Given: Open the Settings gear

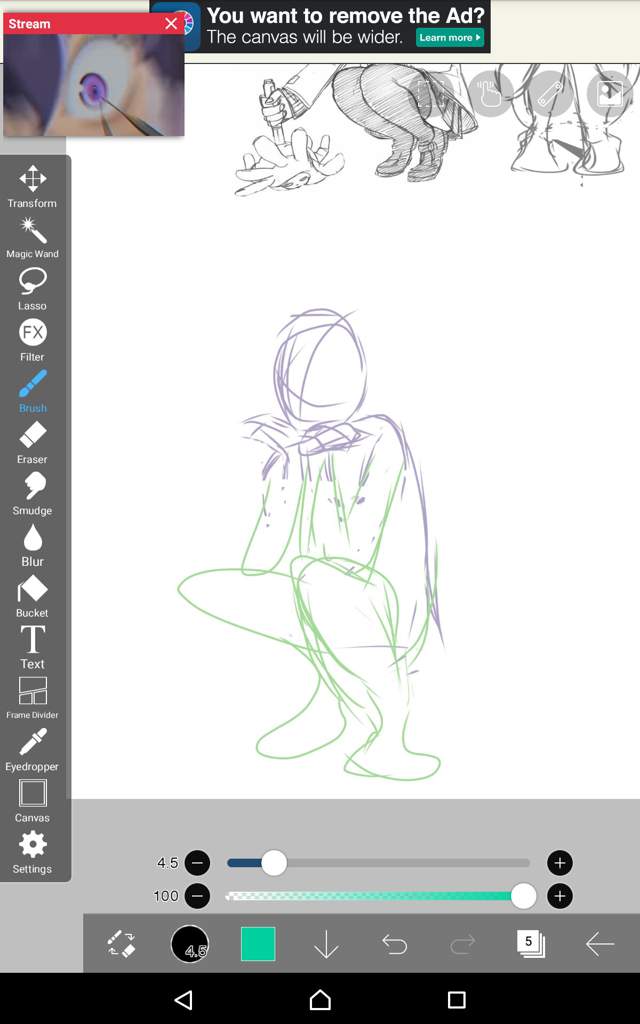Looking at the screenshot, I should (x=32, y=851).
